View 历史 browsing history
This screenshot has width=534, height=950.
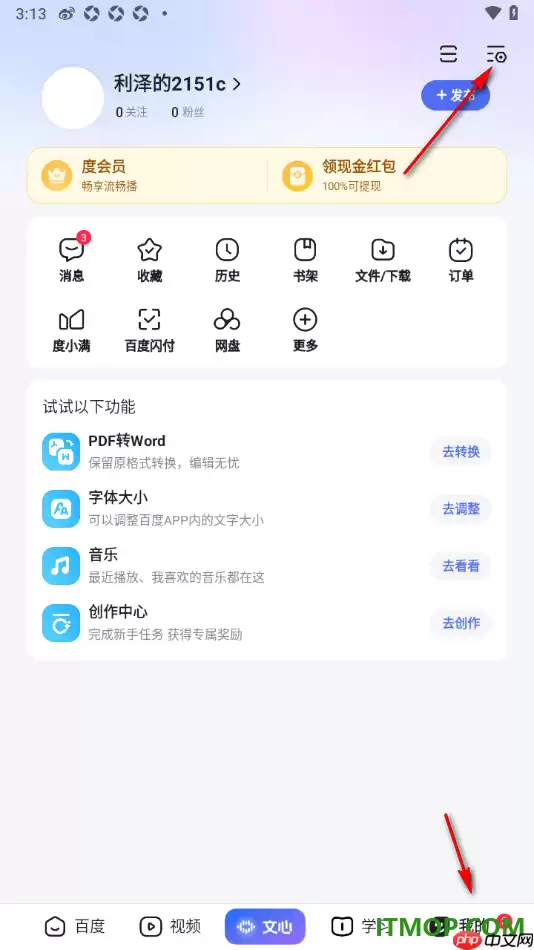[227, 259]
